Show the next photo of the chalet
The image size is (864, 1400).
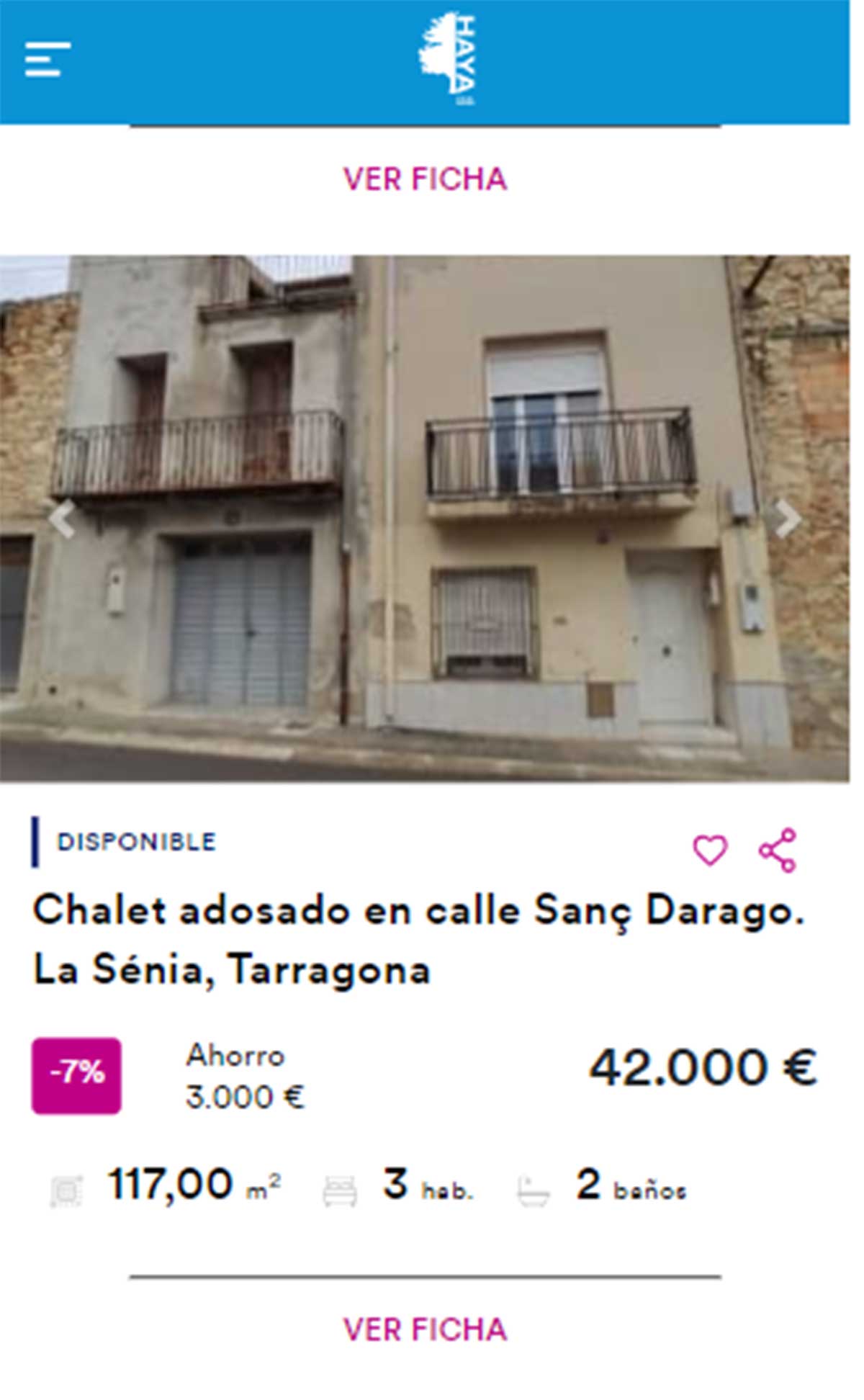coord(787,519)
